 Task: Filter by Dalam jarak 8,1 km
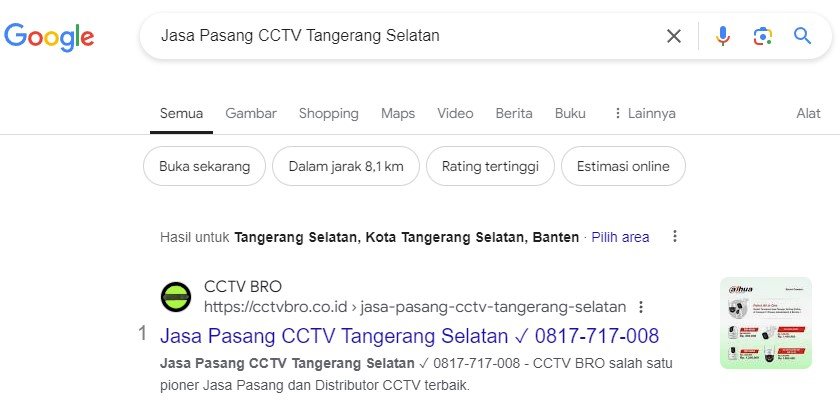346,166
